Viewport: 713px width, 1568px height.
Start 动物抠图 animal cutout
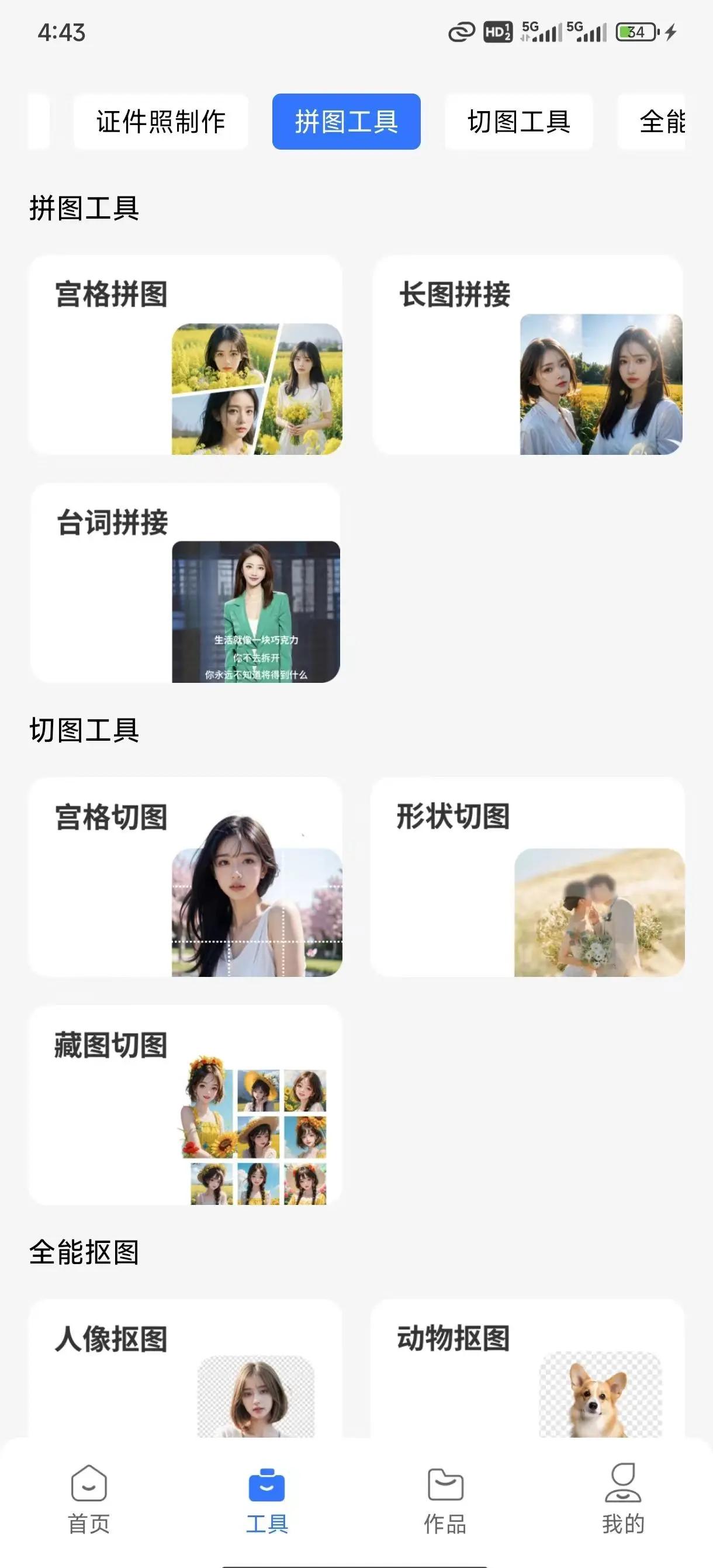click(528, 1370)
